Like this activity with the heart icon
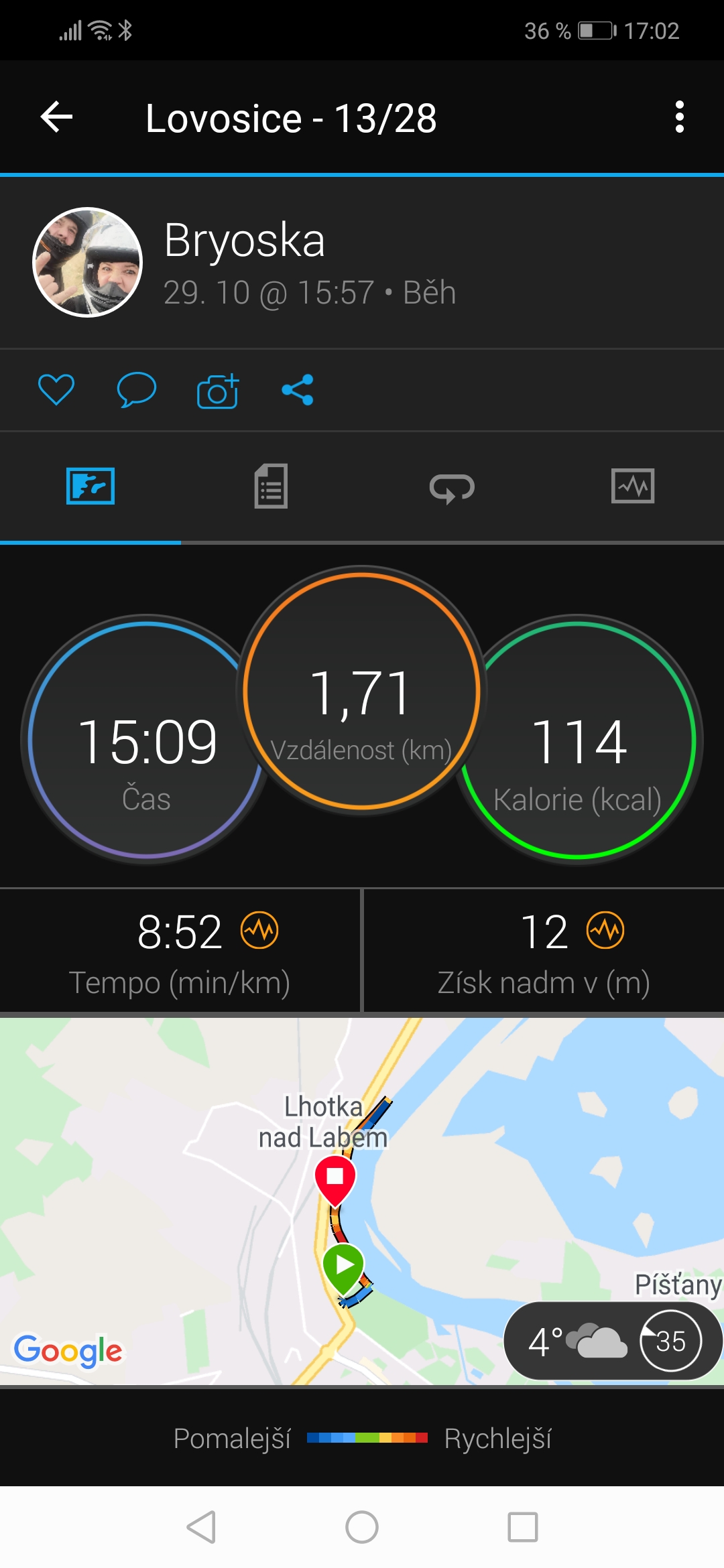 point(56,390)
